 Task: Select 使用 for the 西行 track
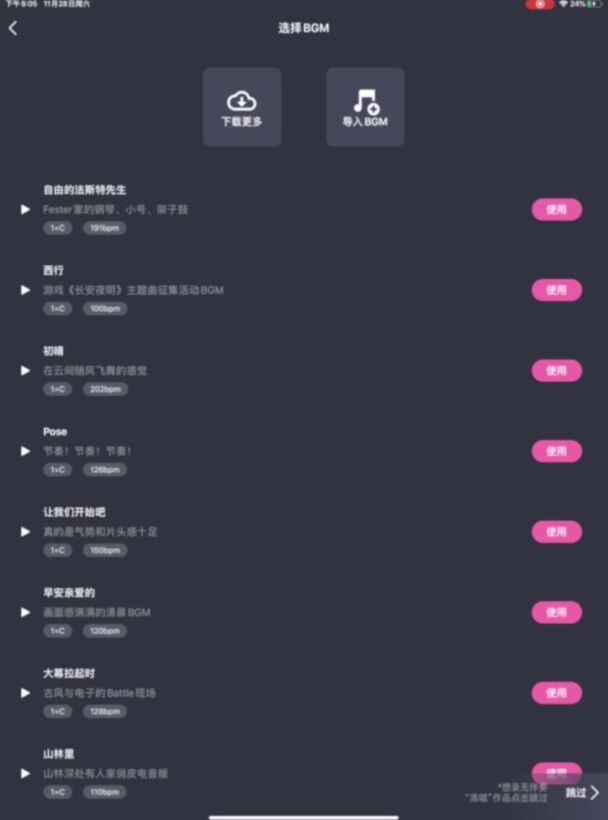click(556, 290)
